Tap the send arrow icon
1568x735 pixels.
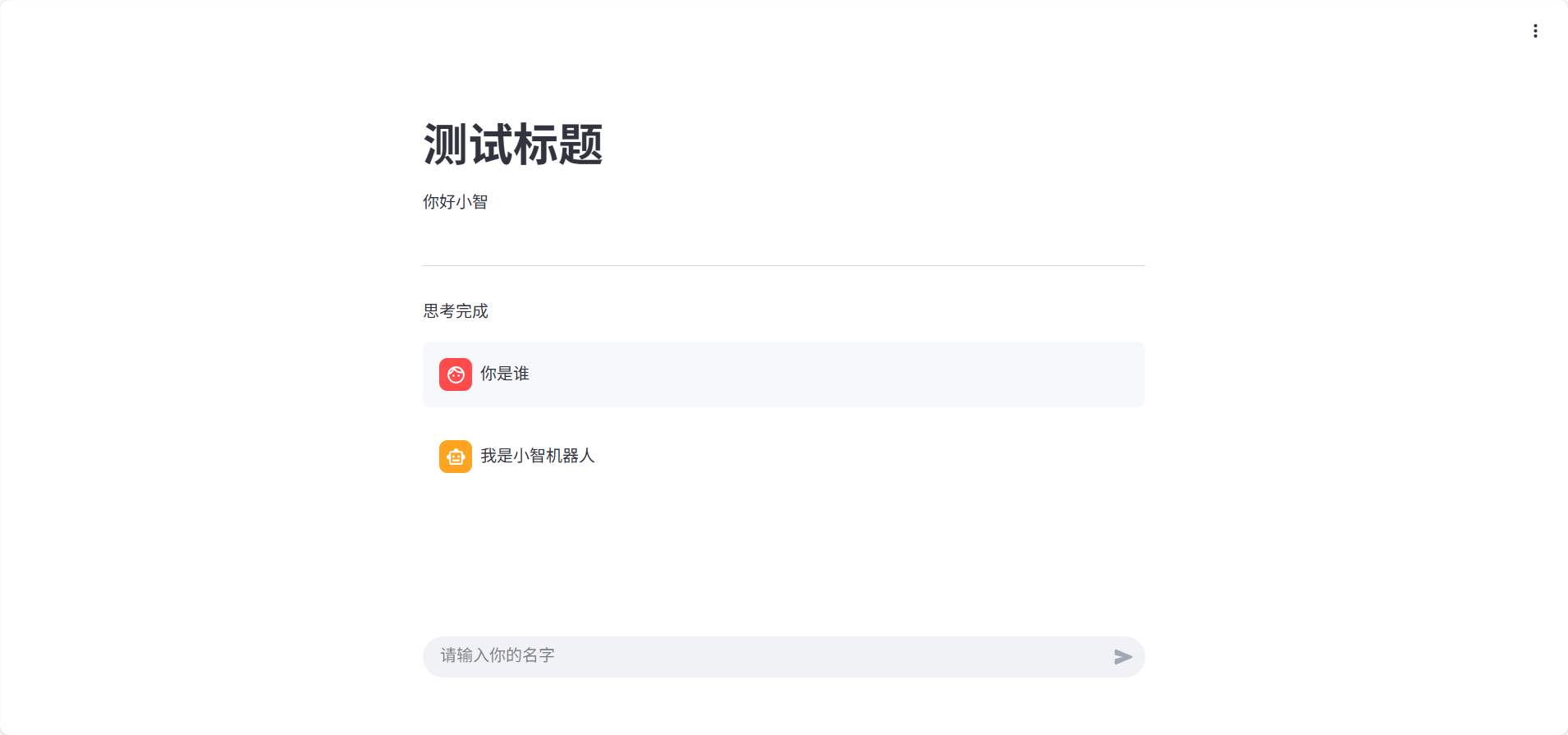(1122, 657)
